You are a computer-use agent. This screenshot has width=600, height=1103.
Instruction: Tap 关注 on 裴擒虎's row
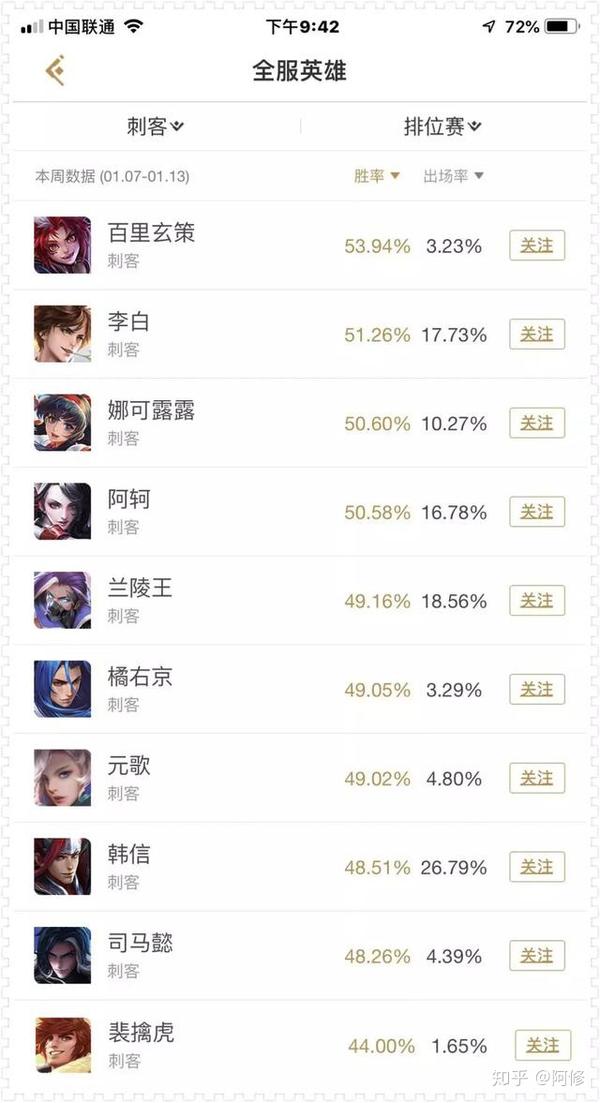pos(543,1045)
